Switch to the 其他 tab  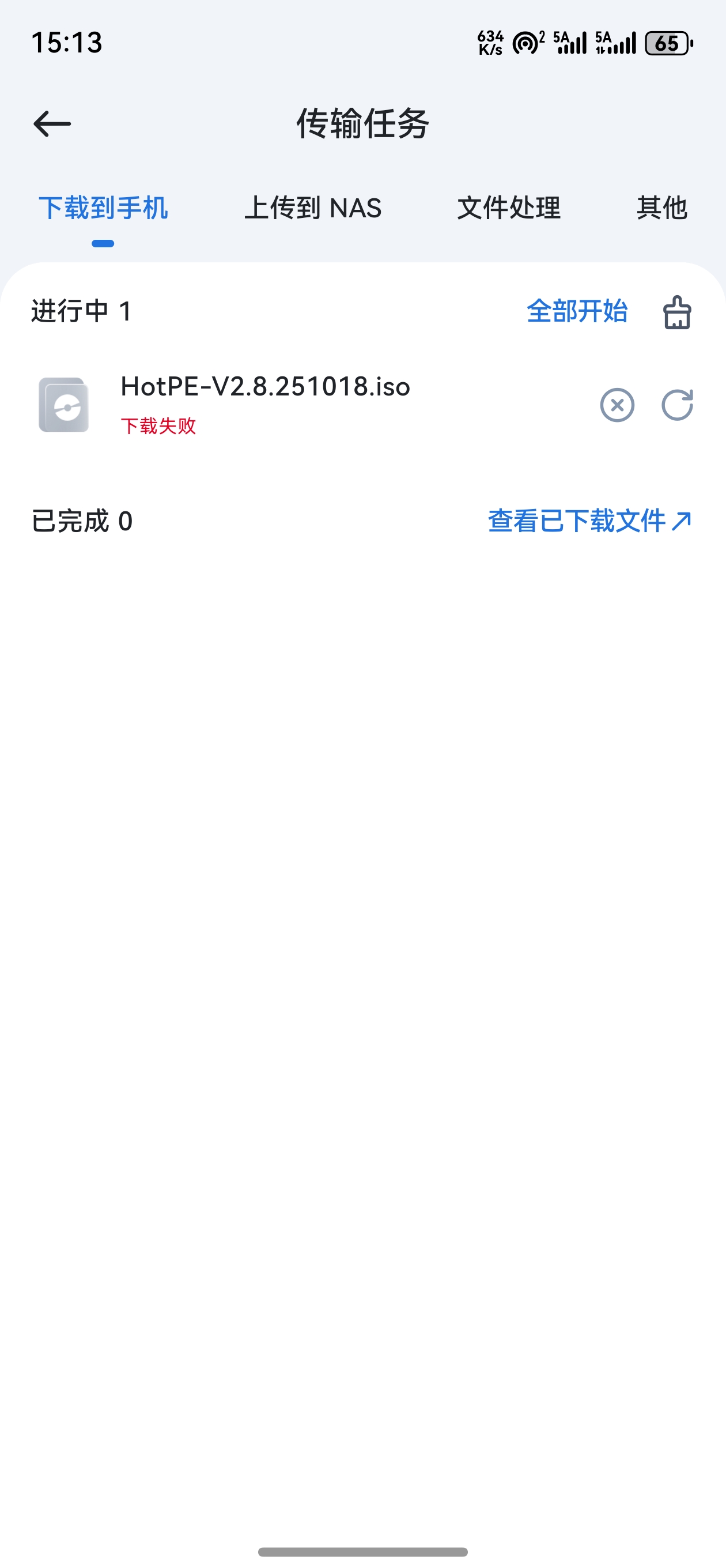click(661, 208)
